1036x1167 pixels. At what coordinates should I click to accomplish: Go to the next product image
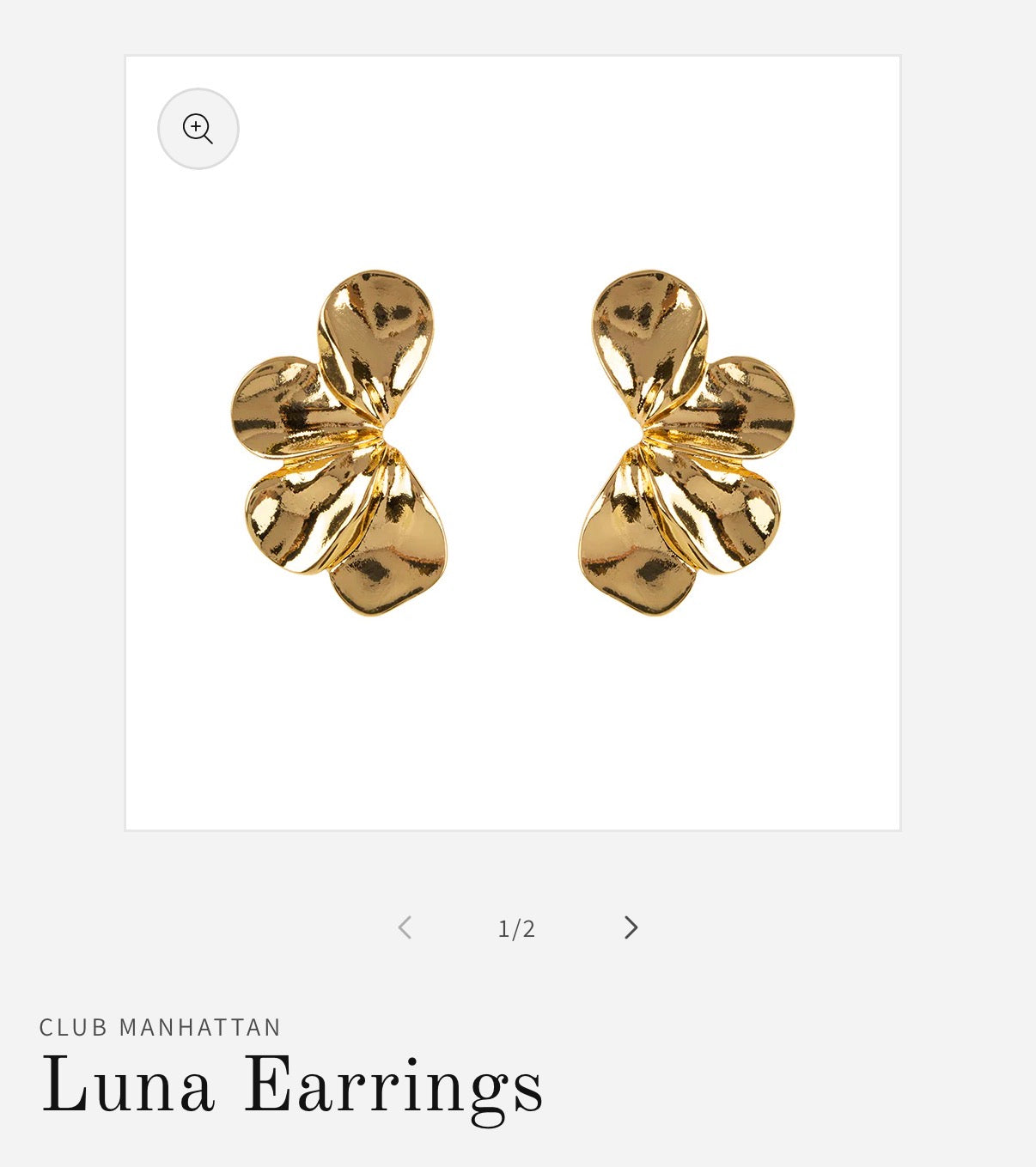click(x=631, y=927)
